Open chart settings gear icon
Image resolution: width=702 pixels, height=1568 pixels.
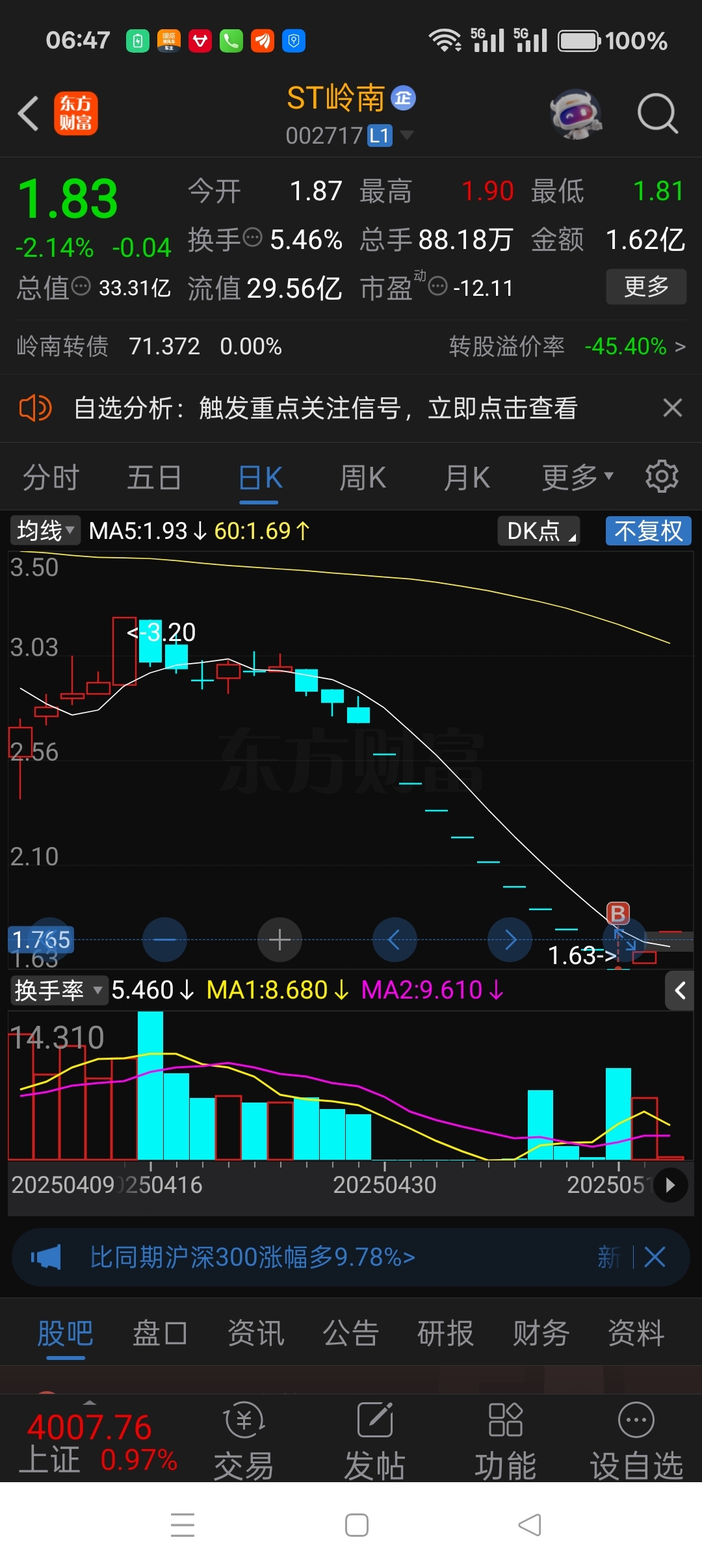pyautogui.click(x=662, y=477)
